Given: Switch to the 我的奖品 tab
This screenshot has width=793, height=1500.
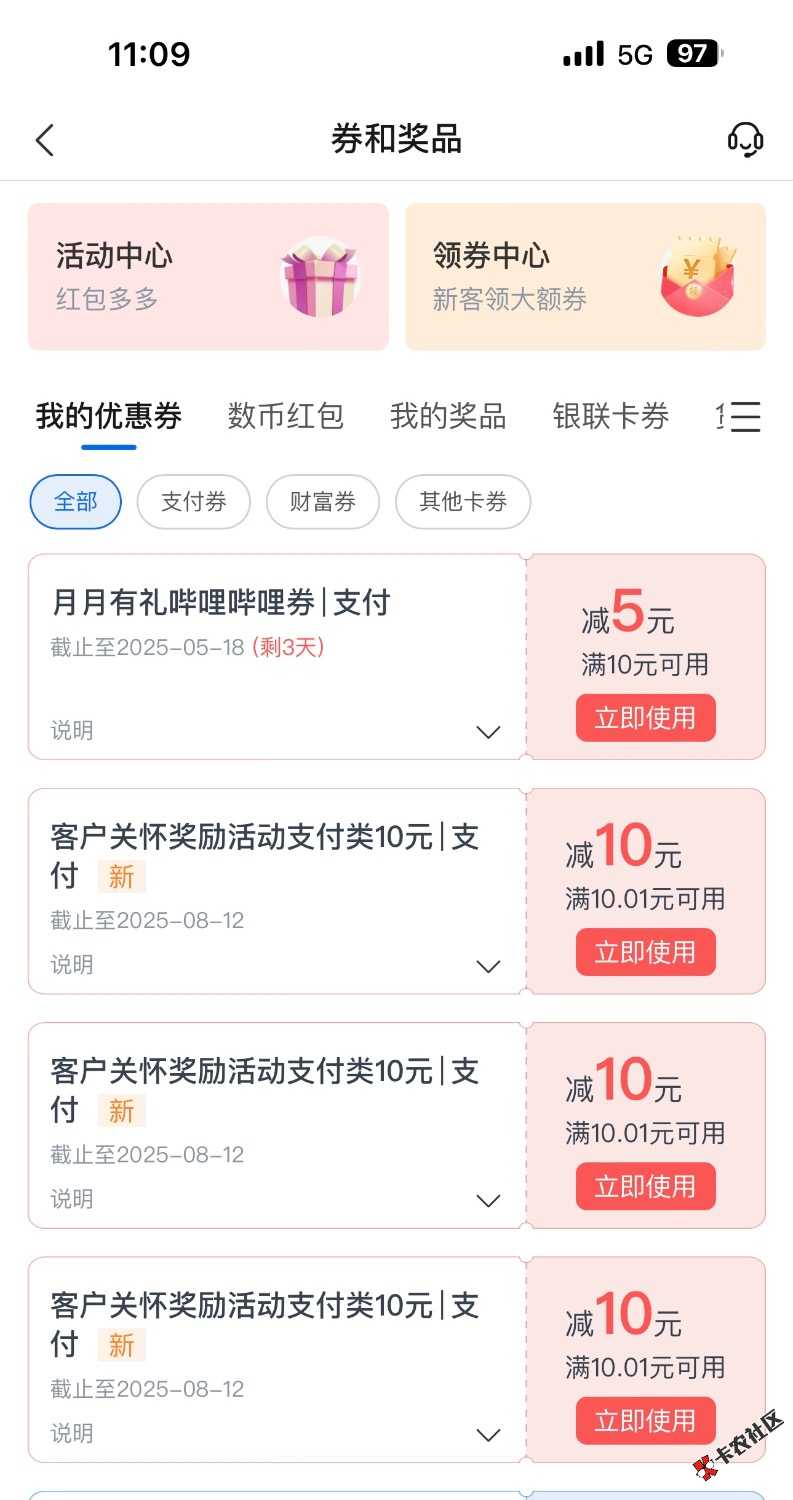Looking at the screenshot, I should [448, 416].
